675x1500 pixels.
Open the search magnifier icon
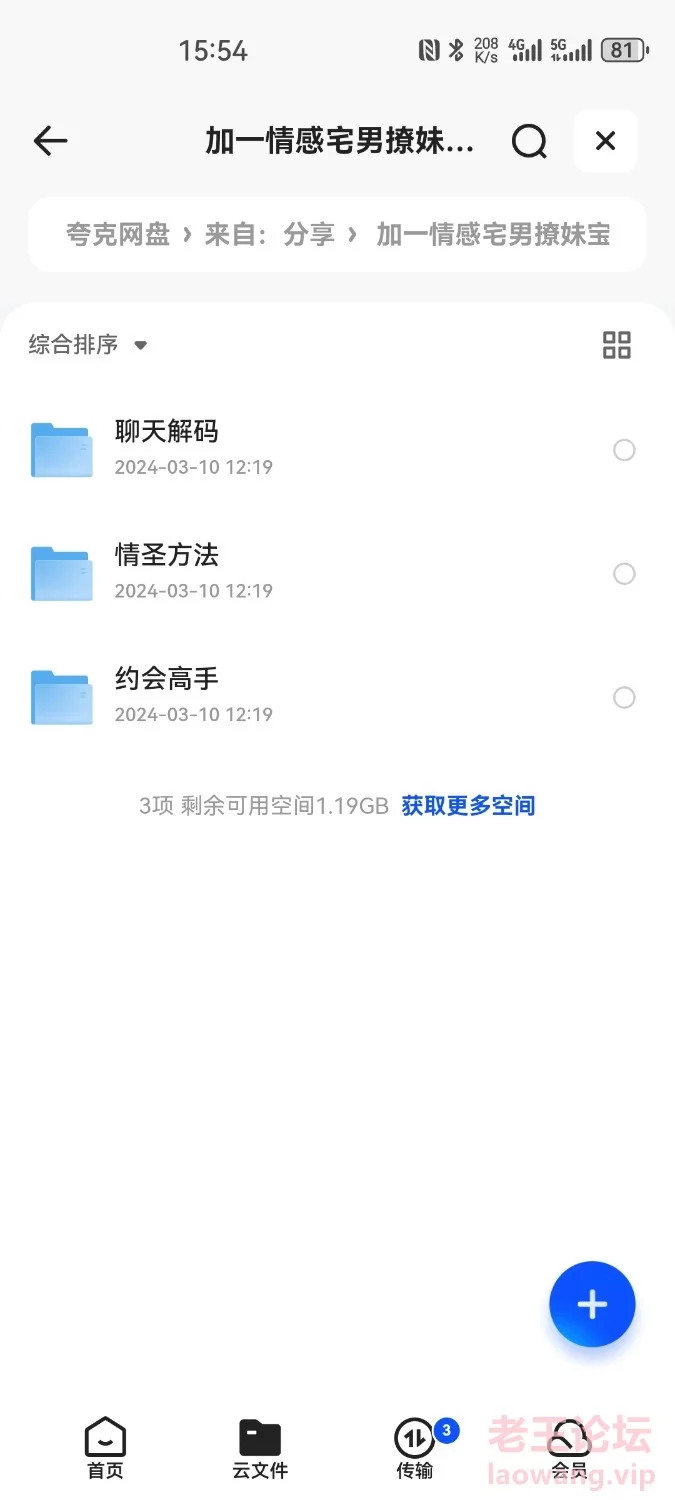click(529, 142)
